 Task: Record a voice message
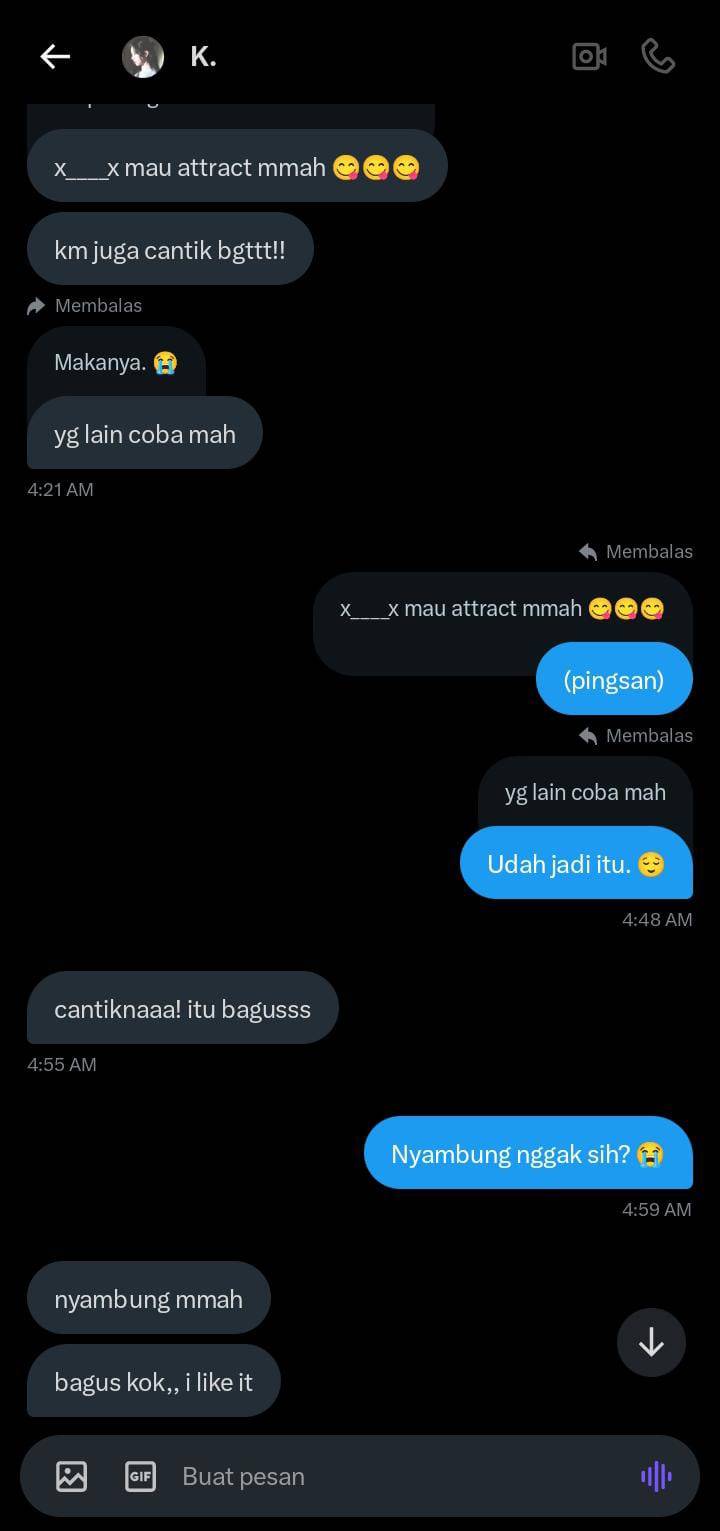(x=656, y=1476)
